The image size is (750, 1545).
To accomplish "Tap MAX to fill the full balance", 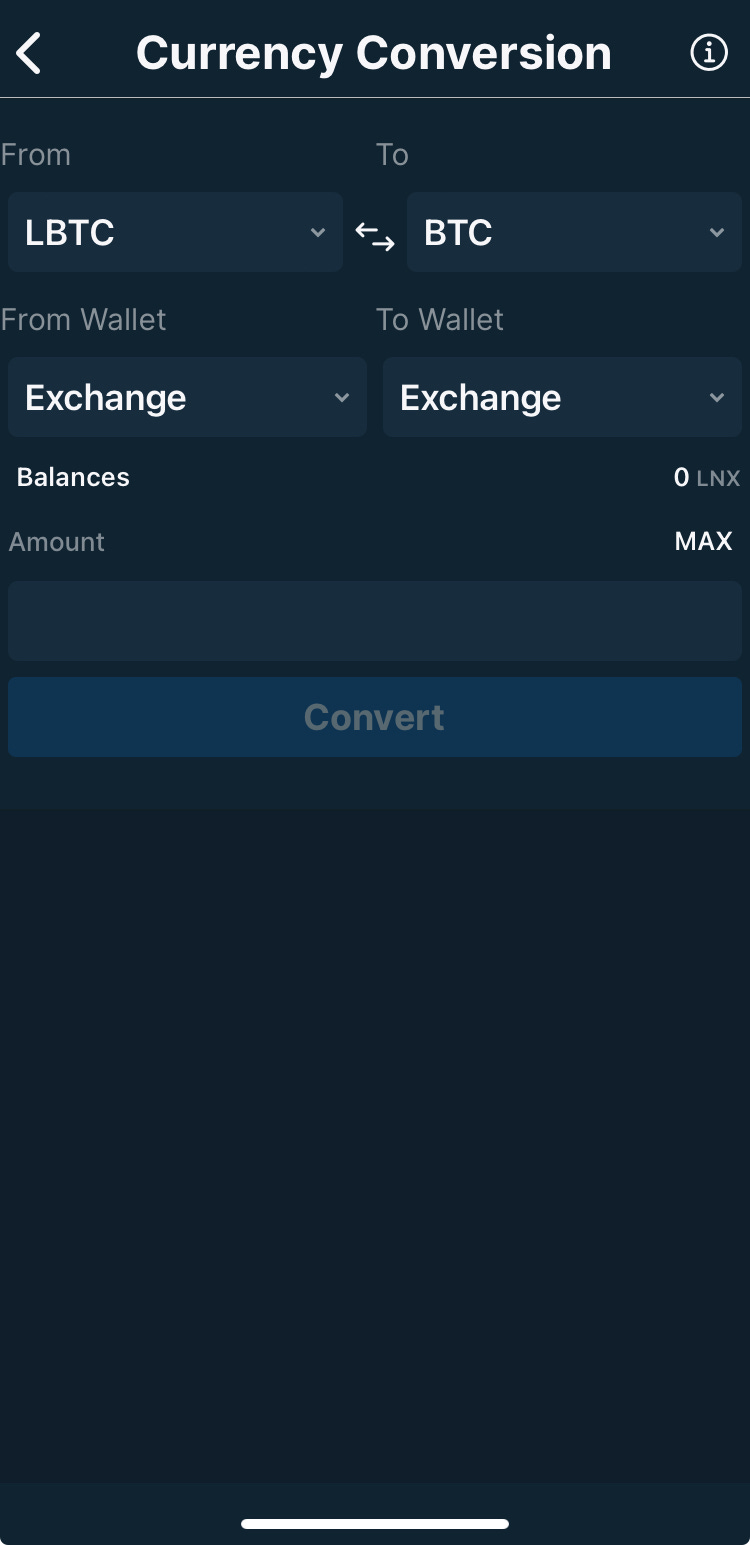I will pos(703,541).
